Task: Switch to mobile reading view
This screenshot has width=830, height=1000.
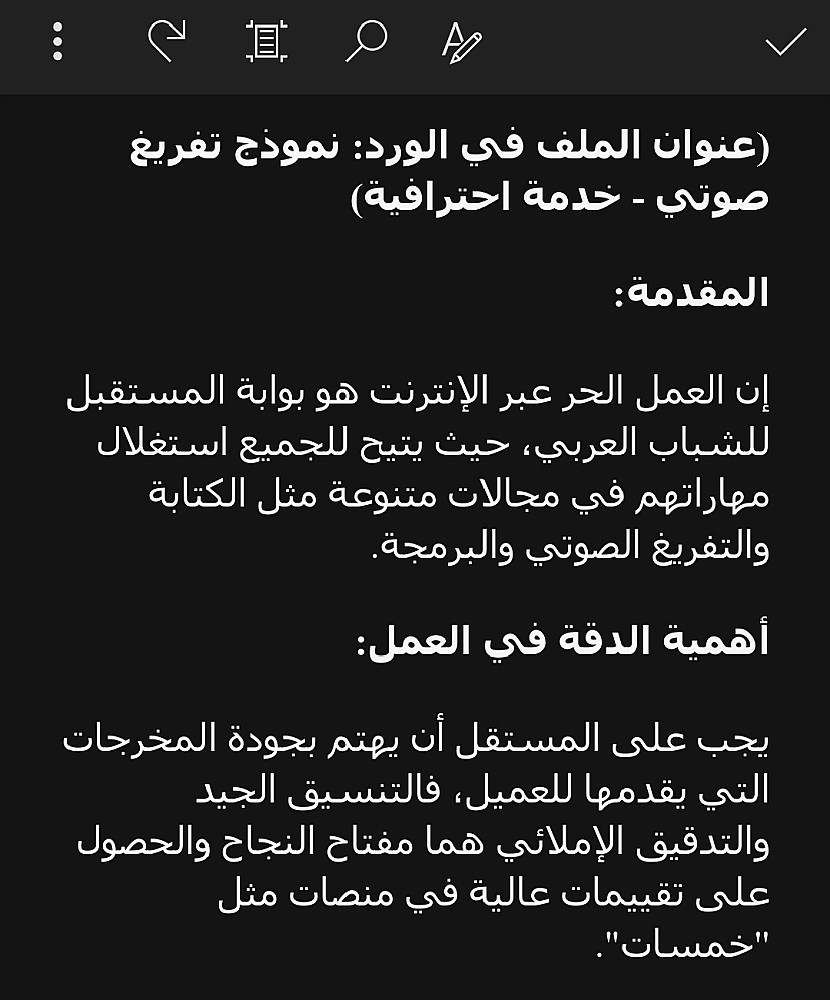Action: [266, 42]
